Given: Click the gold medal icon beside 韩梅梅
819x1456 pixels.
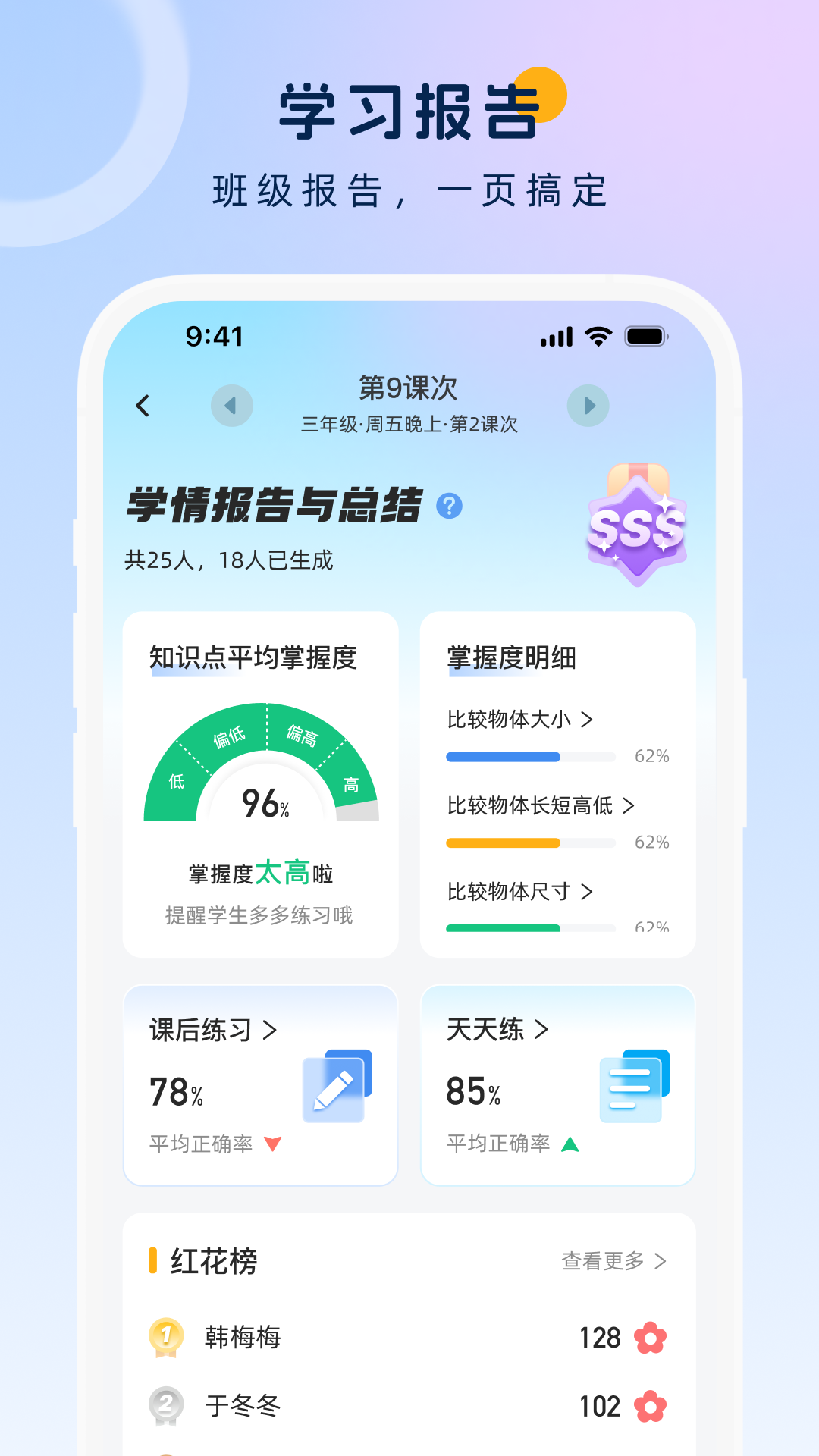Looking at the screenshot, I should pyautogui.click(x=167, y=1337).
